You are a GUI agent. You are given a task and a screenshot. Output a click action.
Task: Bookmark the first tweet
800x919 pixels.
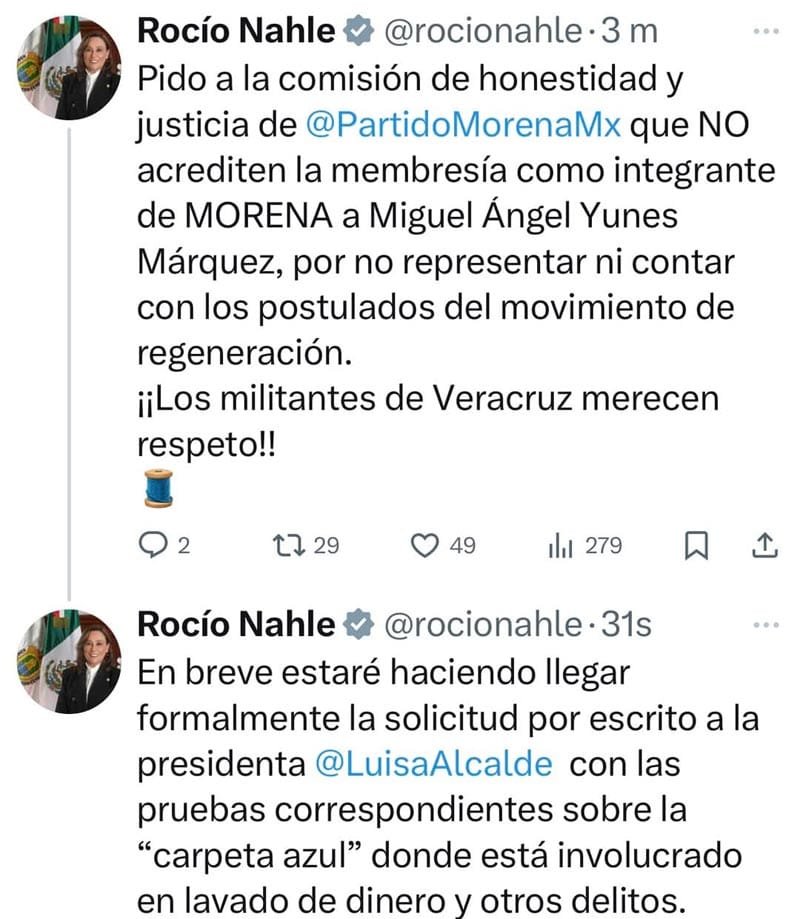(x=697, y=546)
